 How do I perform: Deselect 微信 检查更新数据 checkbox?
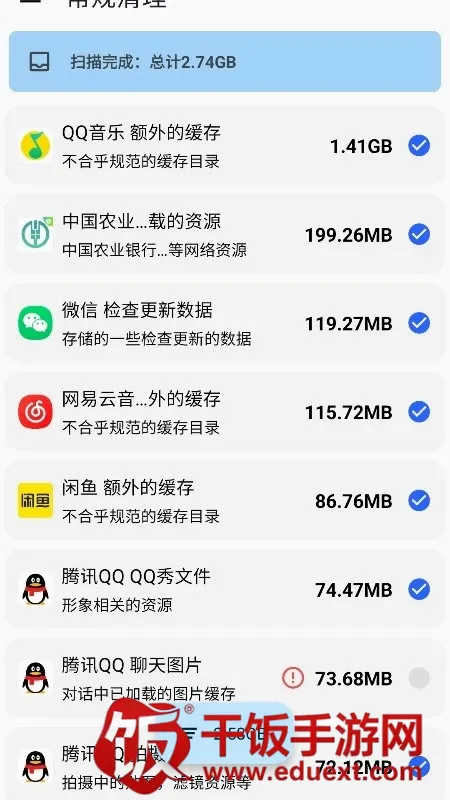tap(419, 323)
